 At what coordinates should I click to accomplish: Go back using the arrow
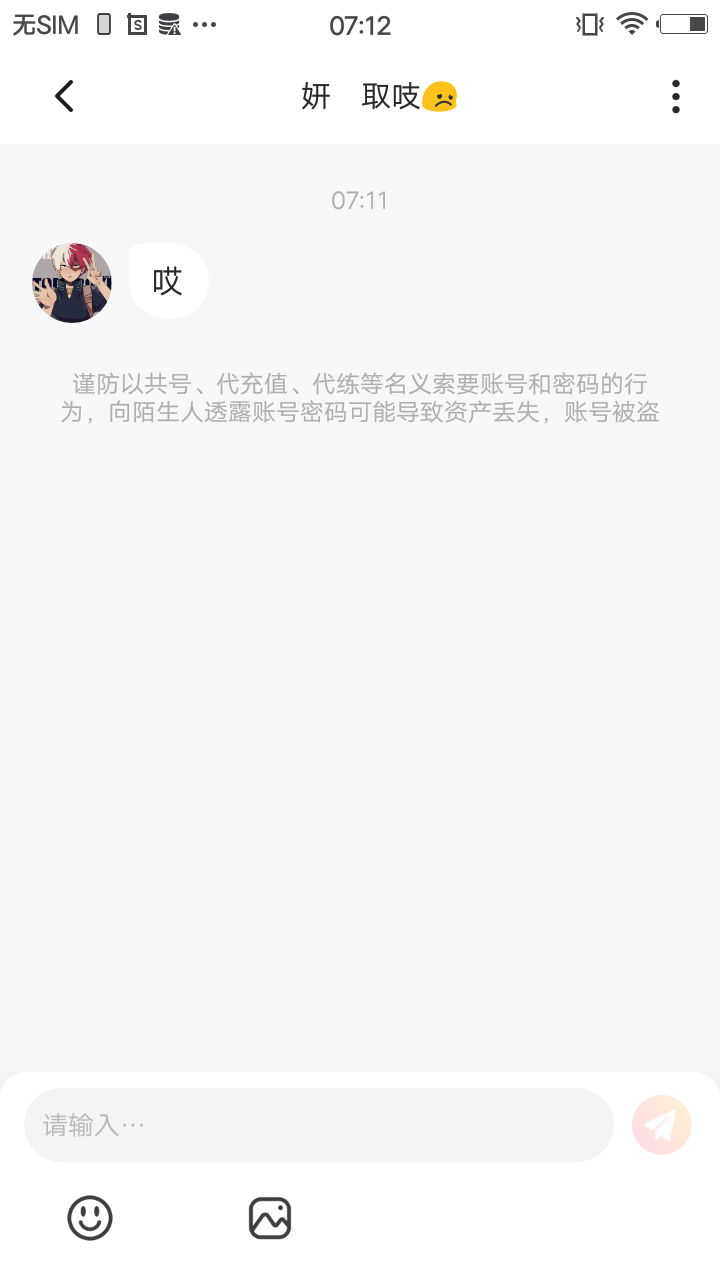64,96
